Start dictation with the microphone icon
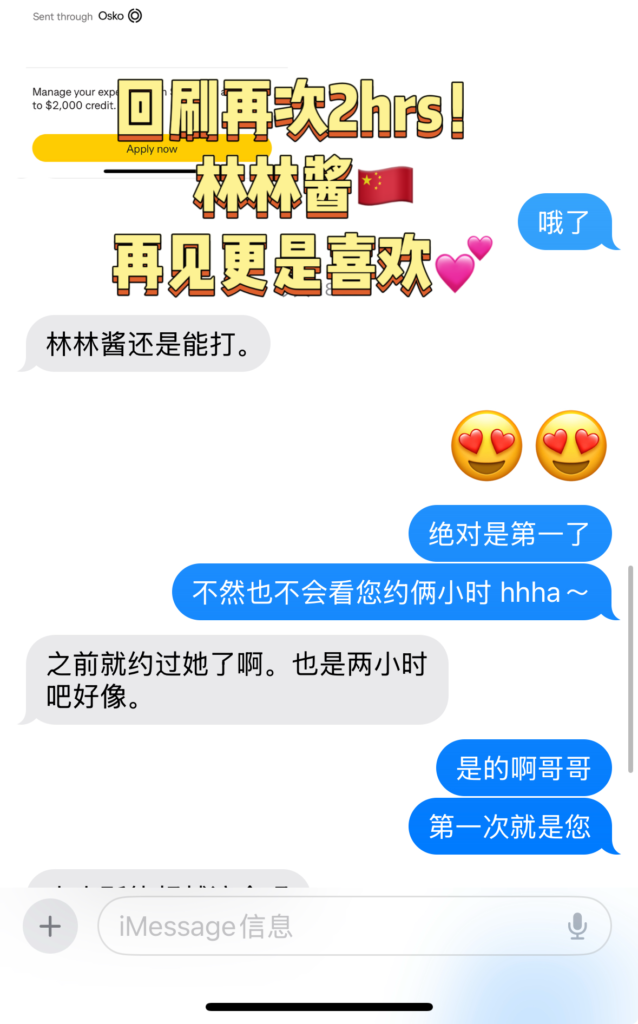 point(577,927)
